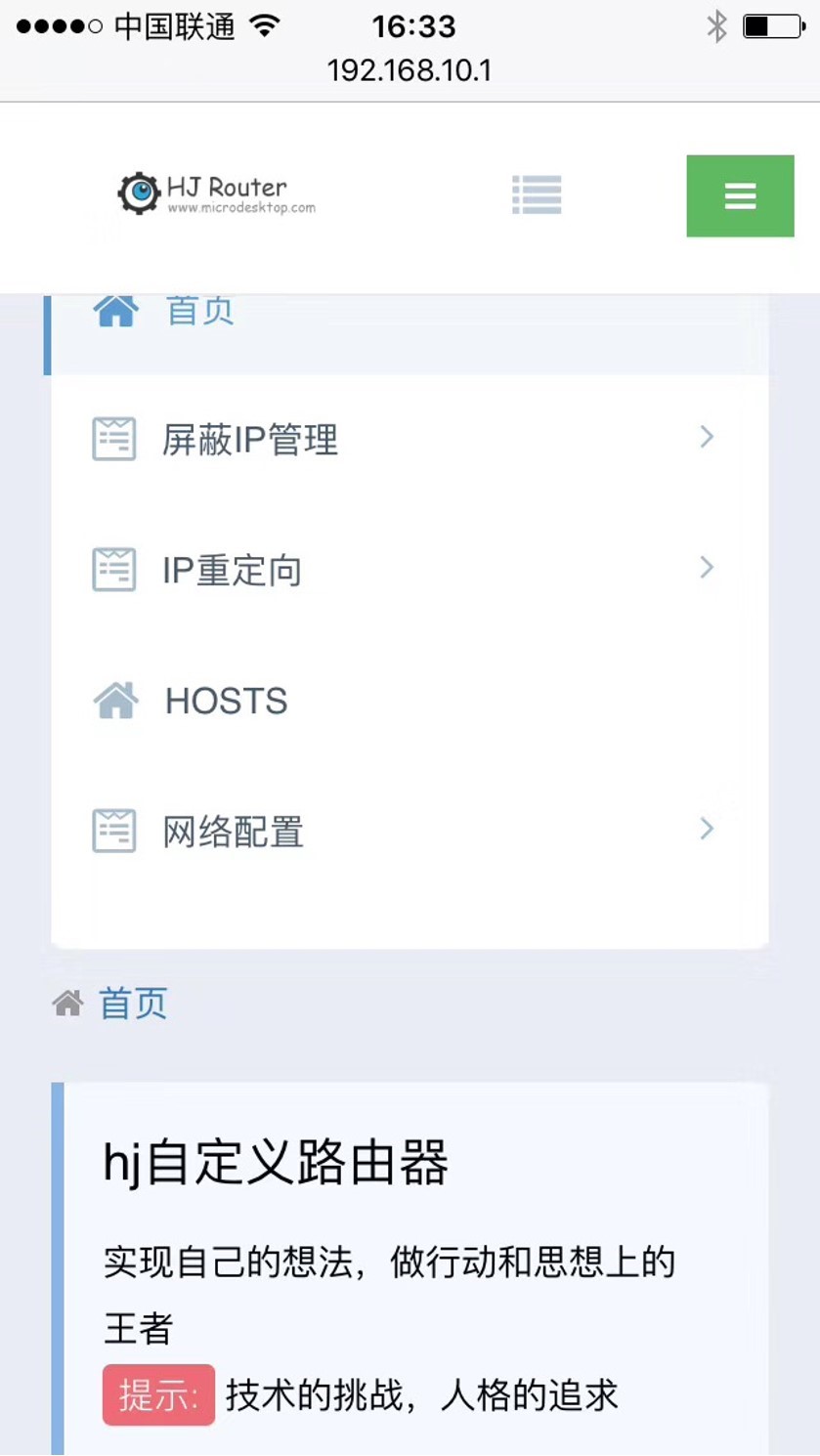Tap the 首页 breadcrumb link
820x1456 pixels.
[x=133, y=1004]
